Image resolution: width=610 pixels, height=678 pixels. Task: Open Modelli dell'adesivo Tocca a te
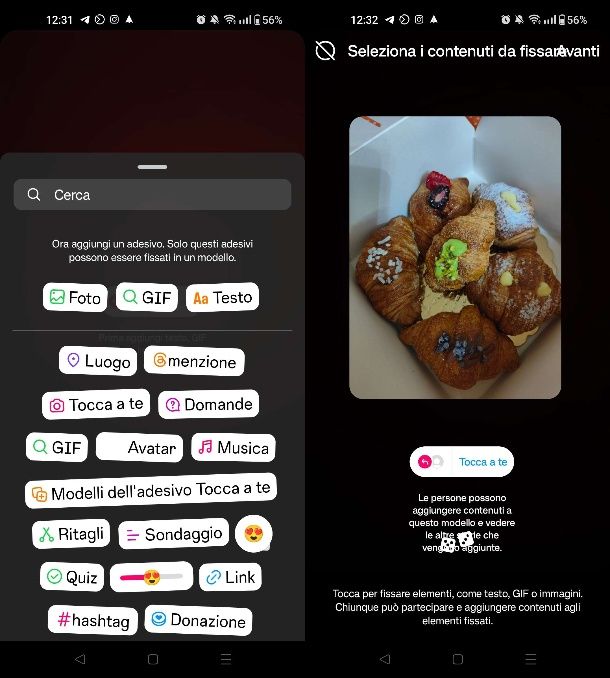[x=150, y=491]
